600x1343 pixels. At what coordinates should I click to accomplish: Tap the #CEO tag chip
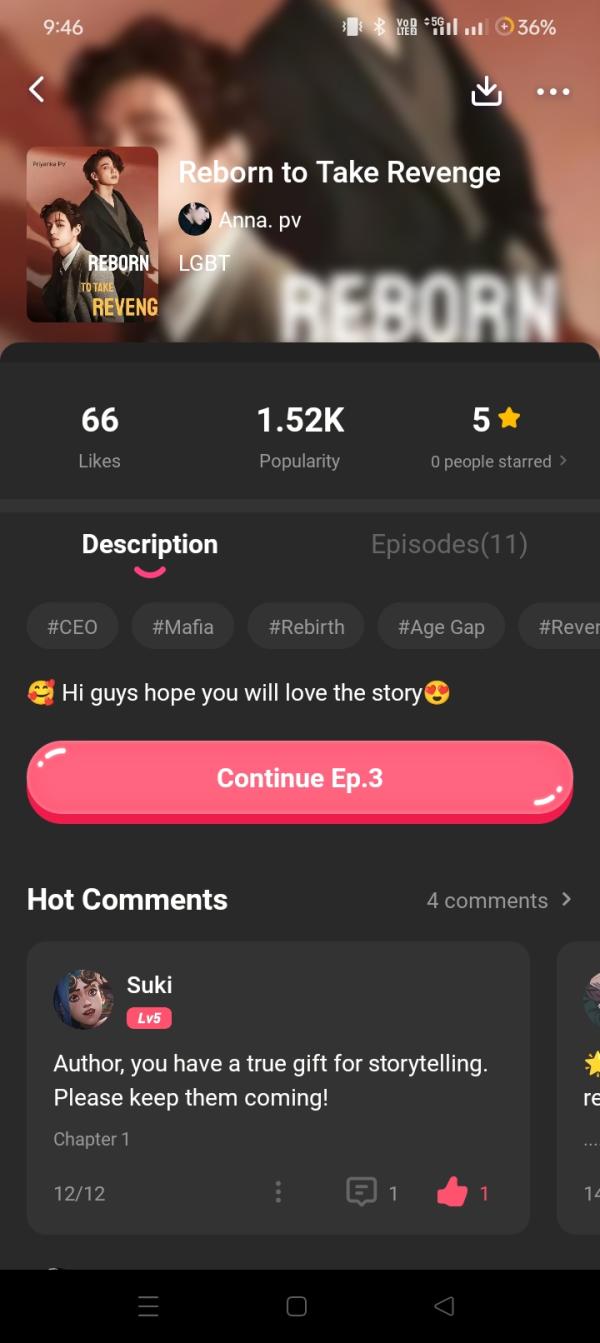click(72, 627)
